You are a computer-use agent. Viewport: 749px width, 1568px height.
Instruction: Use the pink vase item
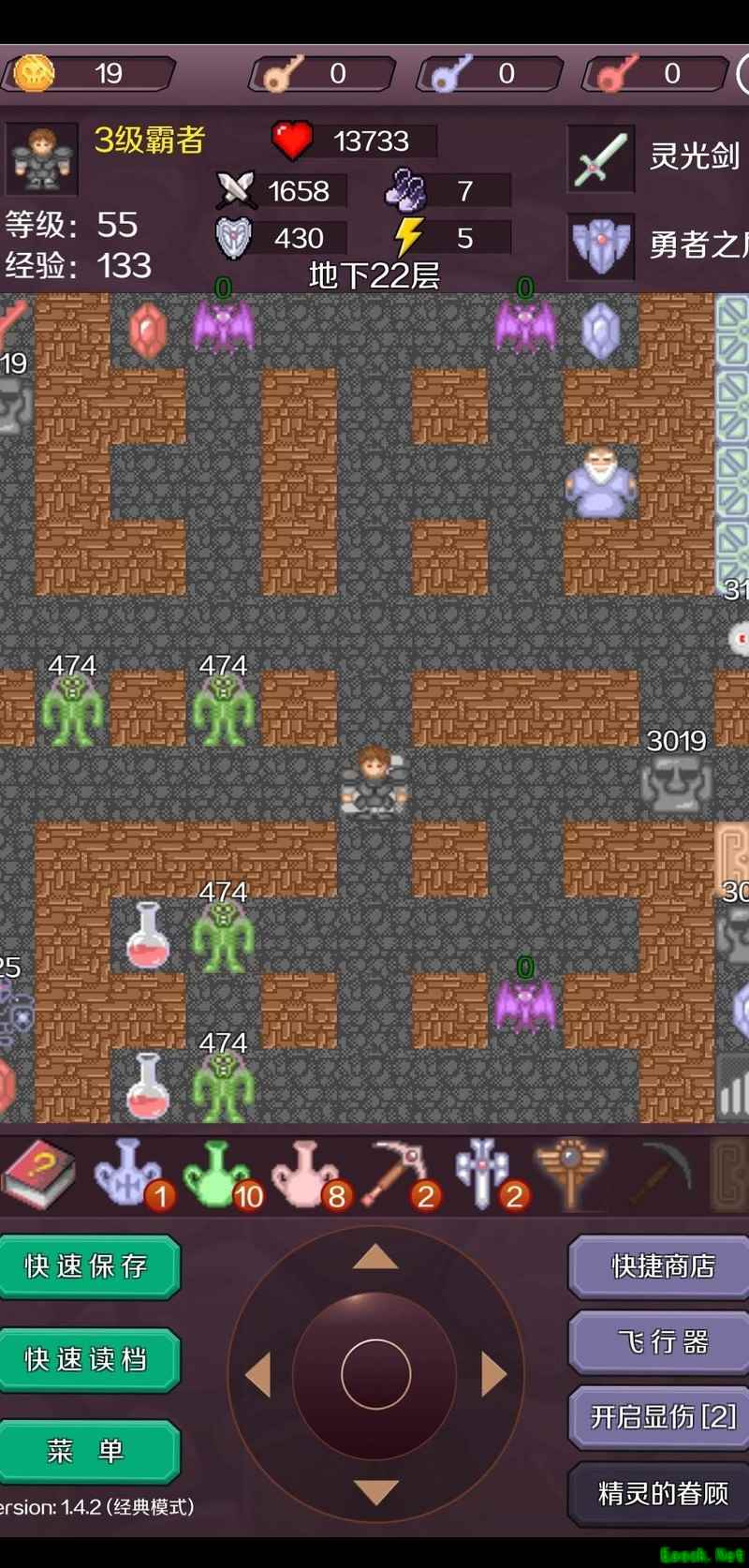(x=305, y=1173)
